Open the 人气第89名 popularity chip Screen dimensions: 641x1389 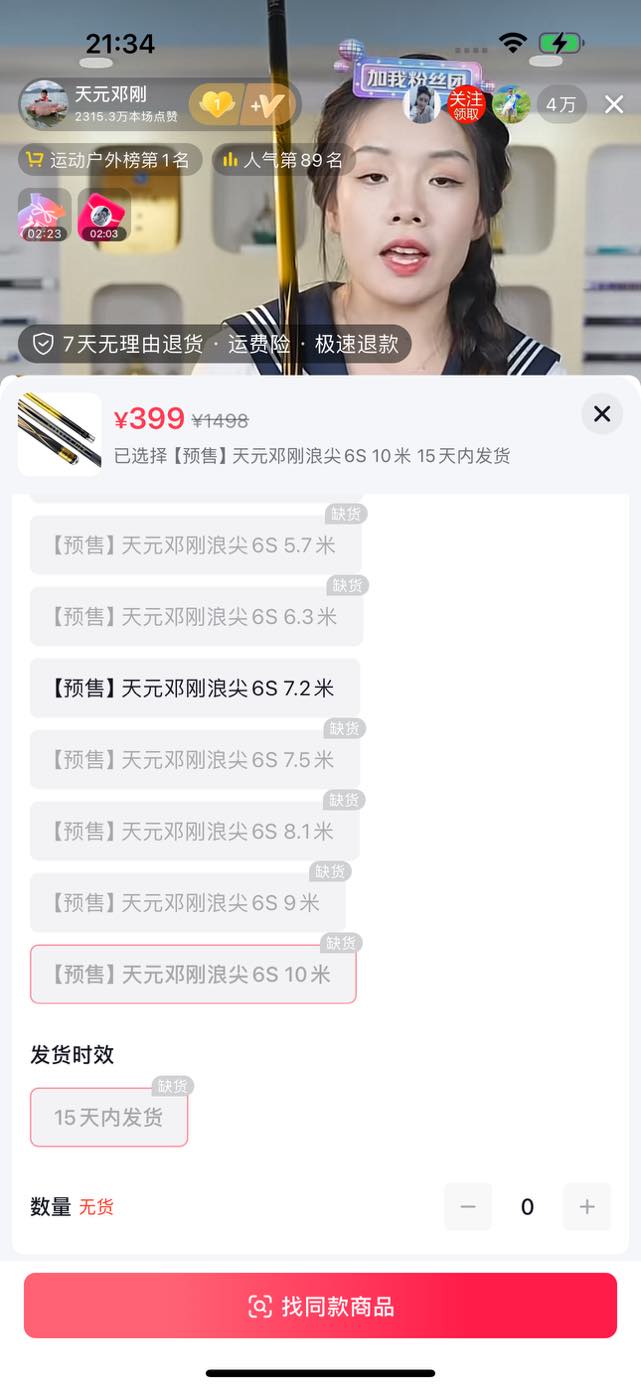coord(283,160)
